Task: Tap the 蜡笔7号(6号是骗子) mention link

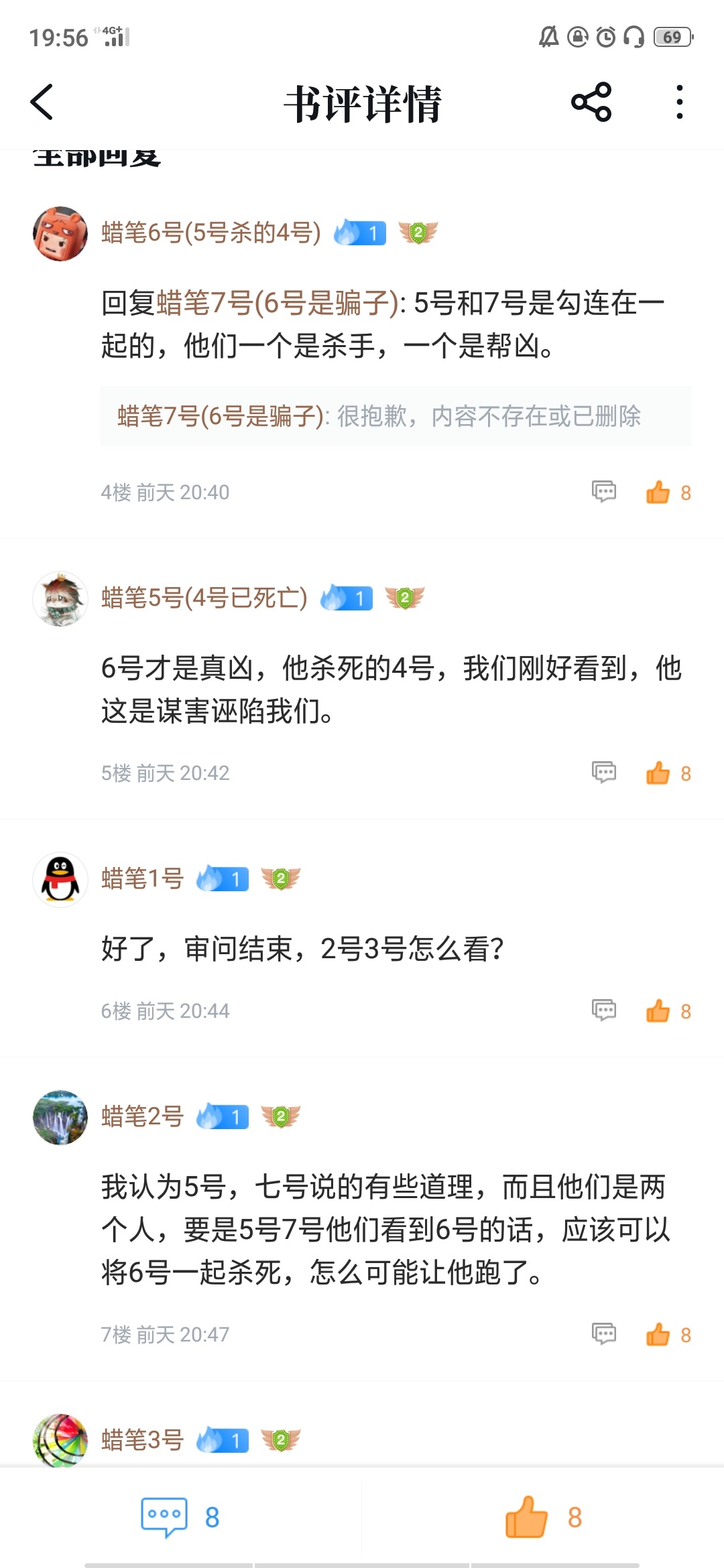Action: click(x=280, y=303)
